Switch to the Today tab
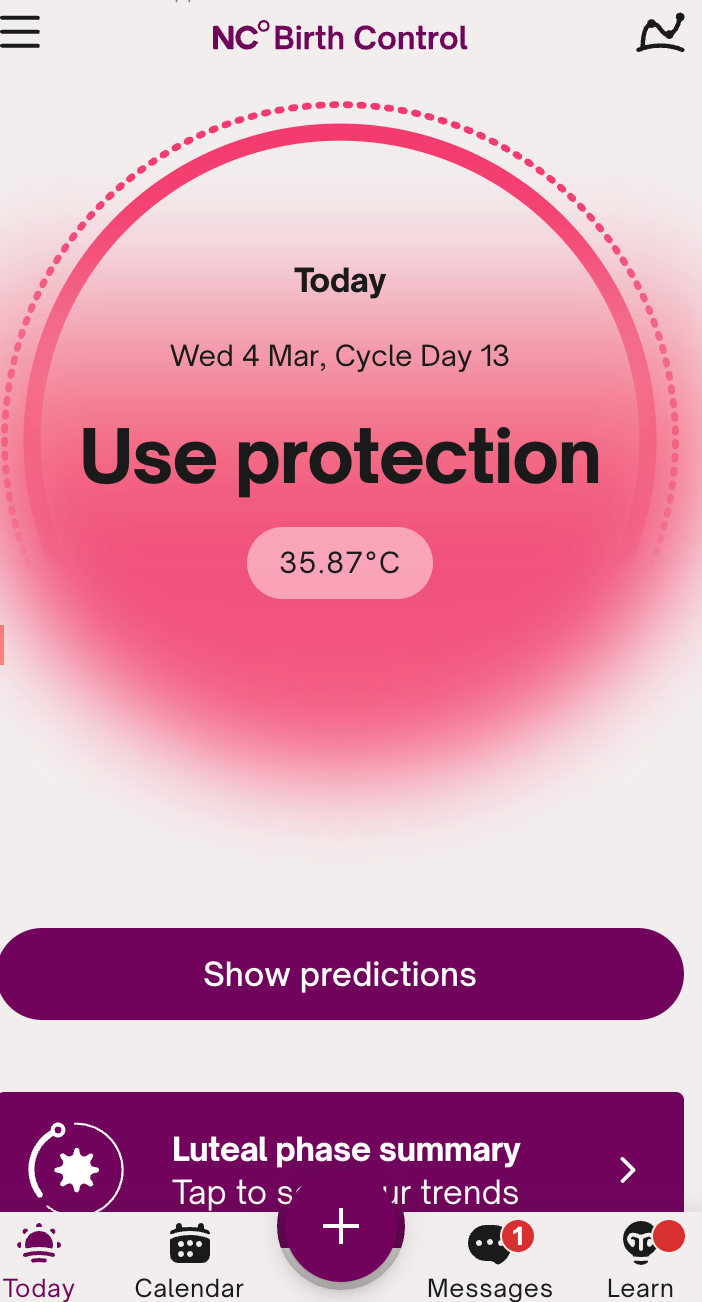Screen dimensions: 702x1302 38,1261
